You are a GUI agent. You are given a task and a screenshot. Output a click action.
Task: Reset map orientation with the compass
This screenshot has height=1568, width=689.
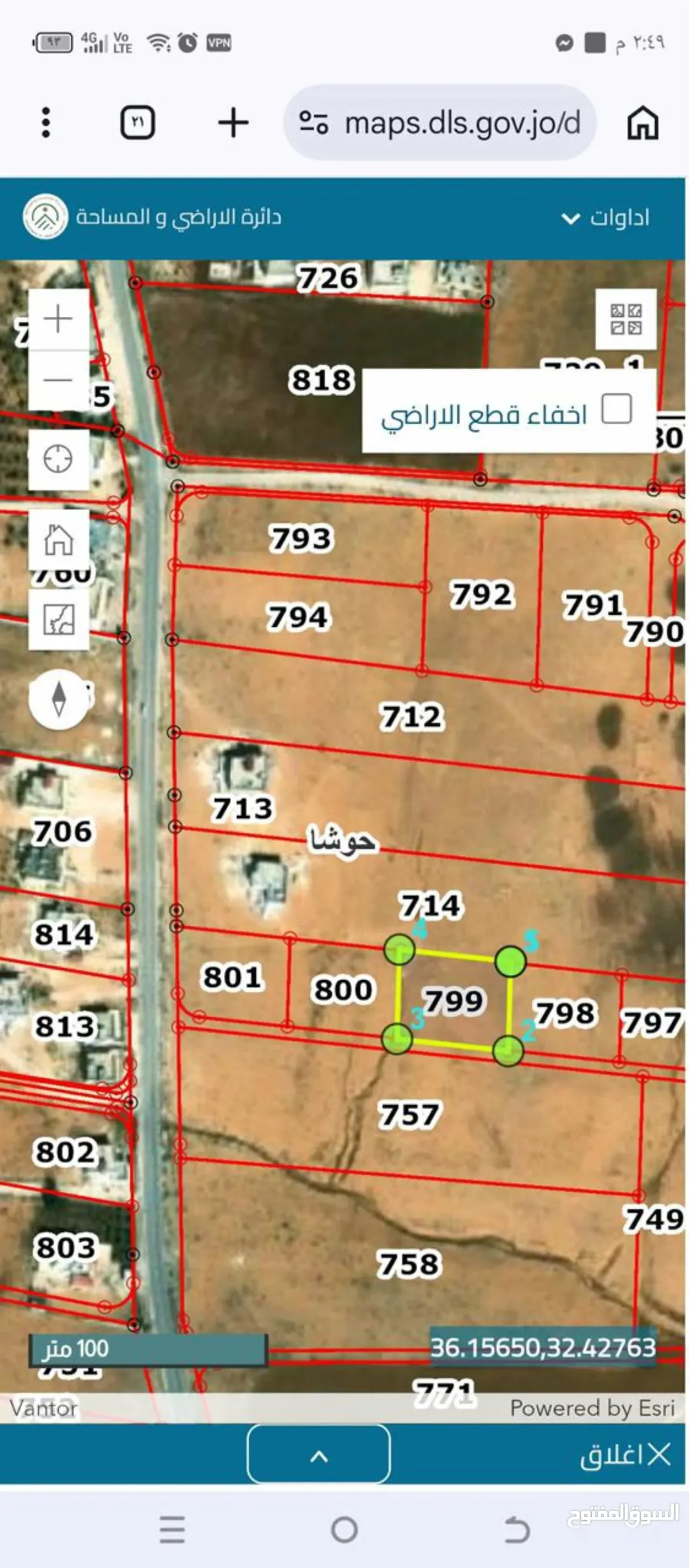coord(59,699)
